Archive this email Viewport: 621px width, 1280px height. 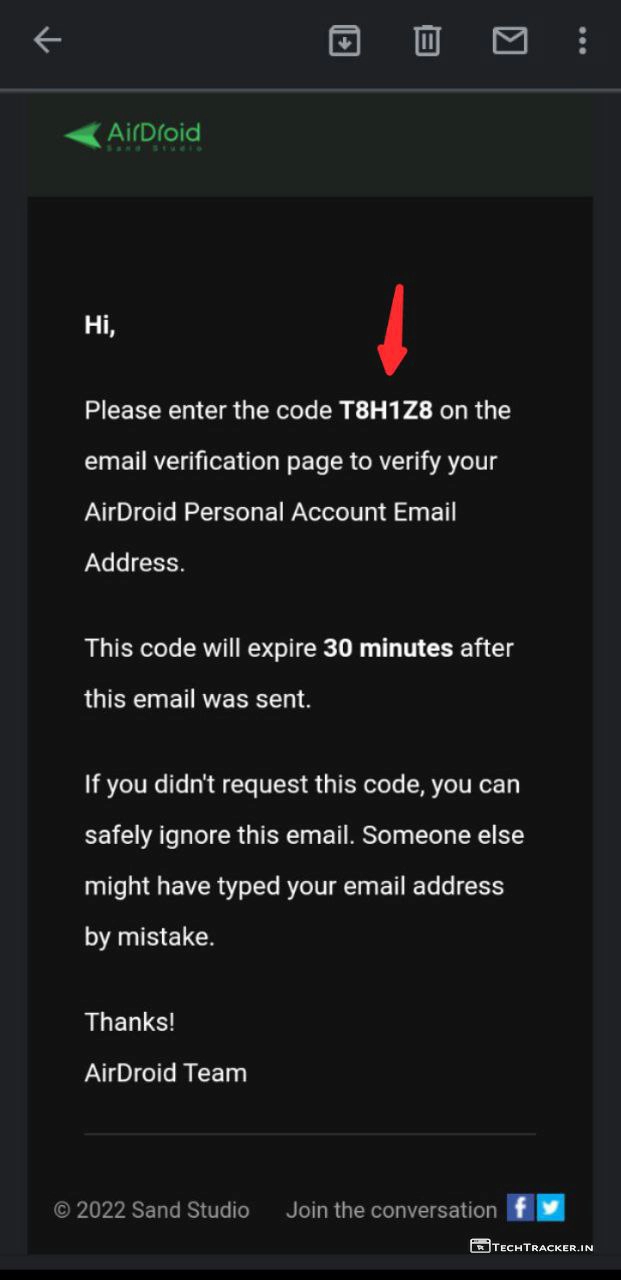(344, 40)
